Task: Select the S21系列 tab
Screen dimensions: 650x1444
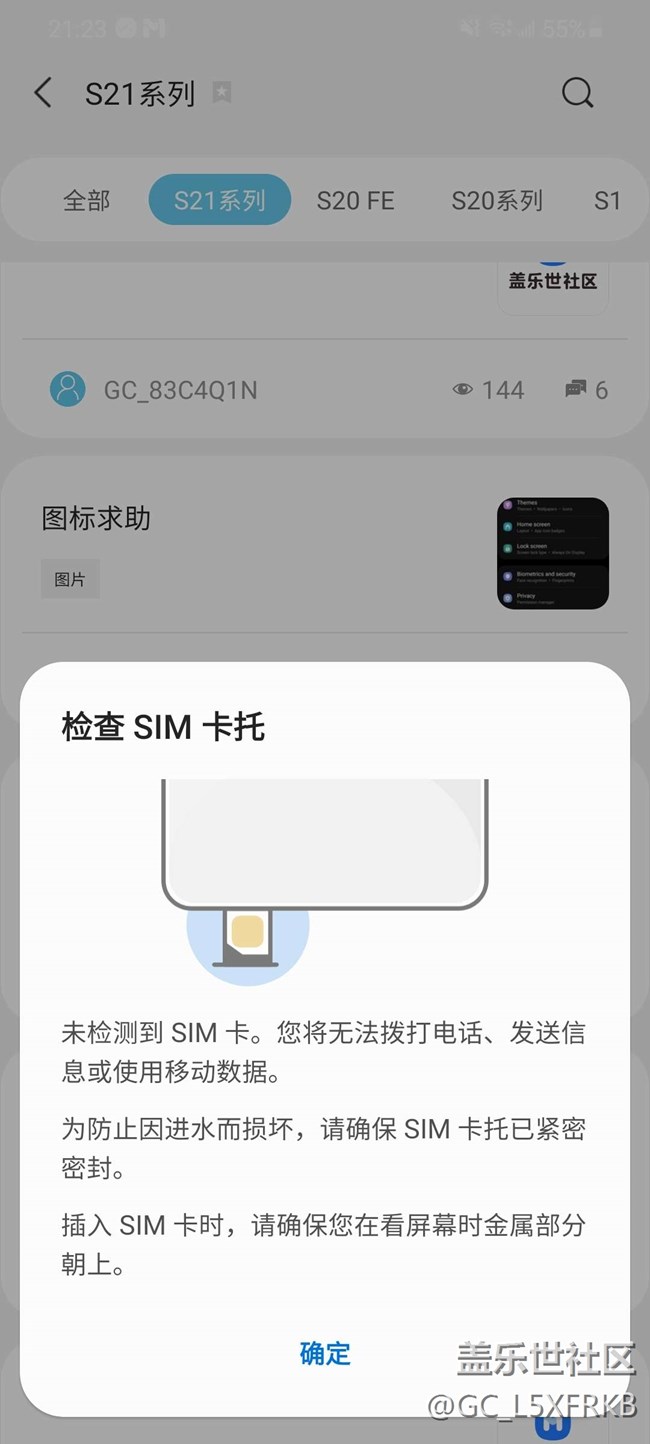Action: click(x=219, y=200)
